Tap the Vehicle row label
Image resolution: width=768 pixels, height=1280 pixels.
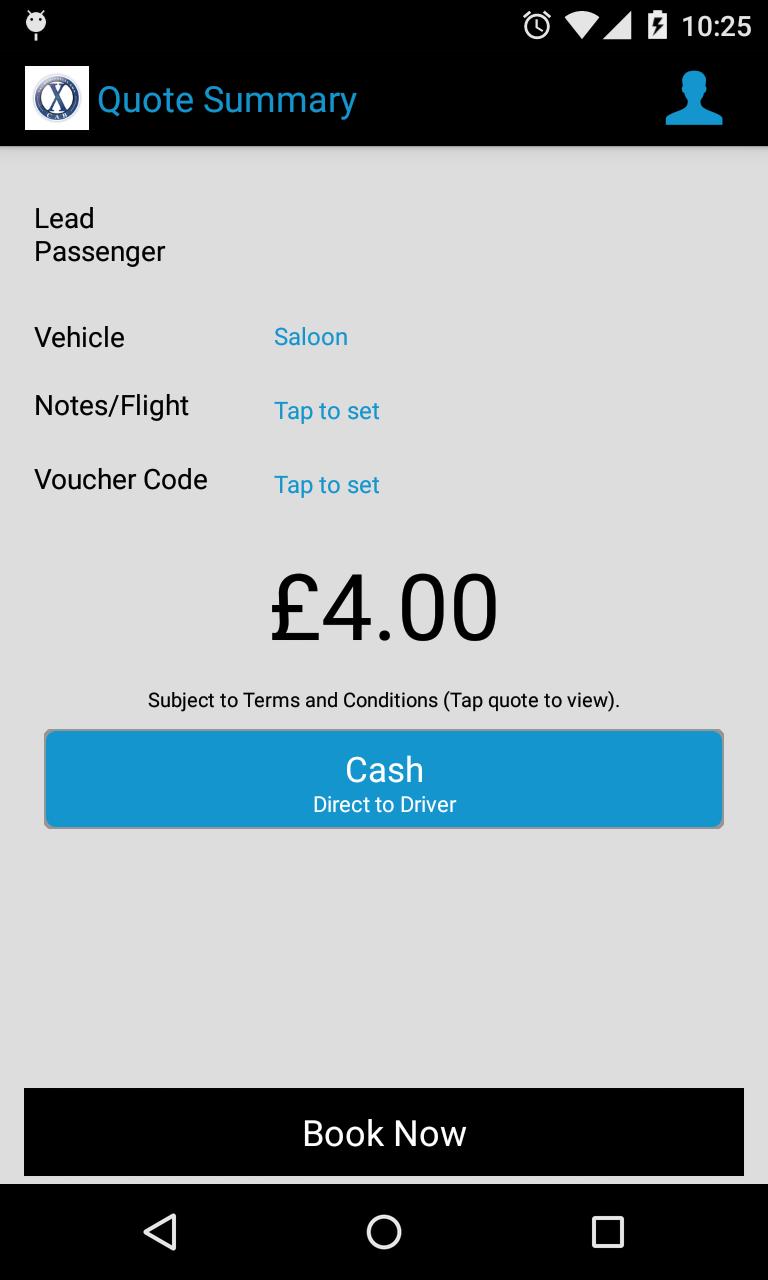click(x=79, y=337)
